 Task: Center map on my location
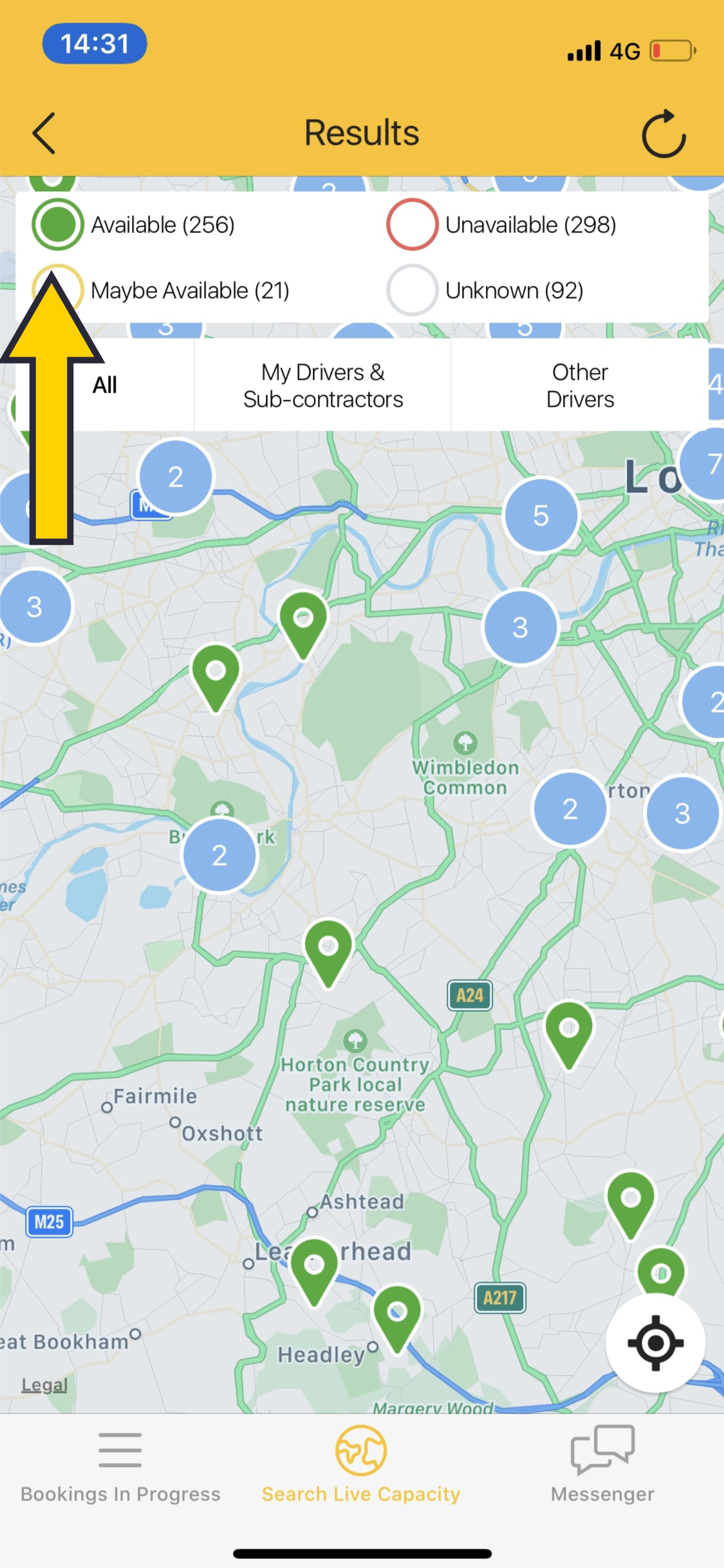(x=655, y=1343)
